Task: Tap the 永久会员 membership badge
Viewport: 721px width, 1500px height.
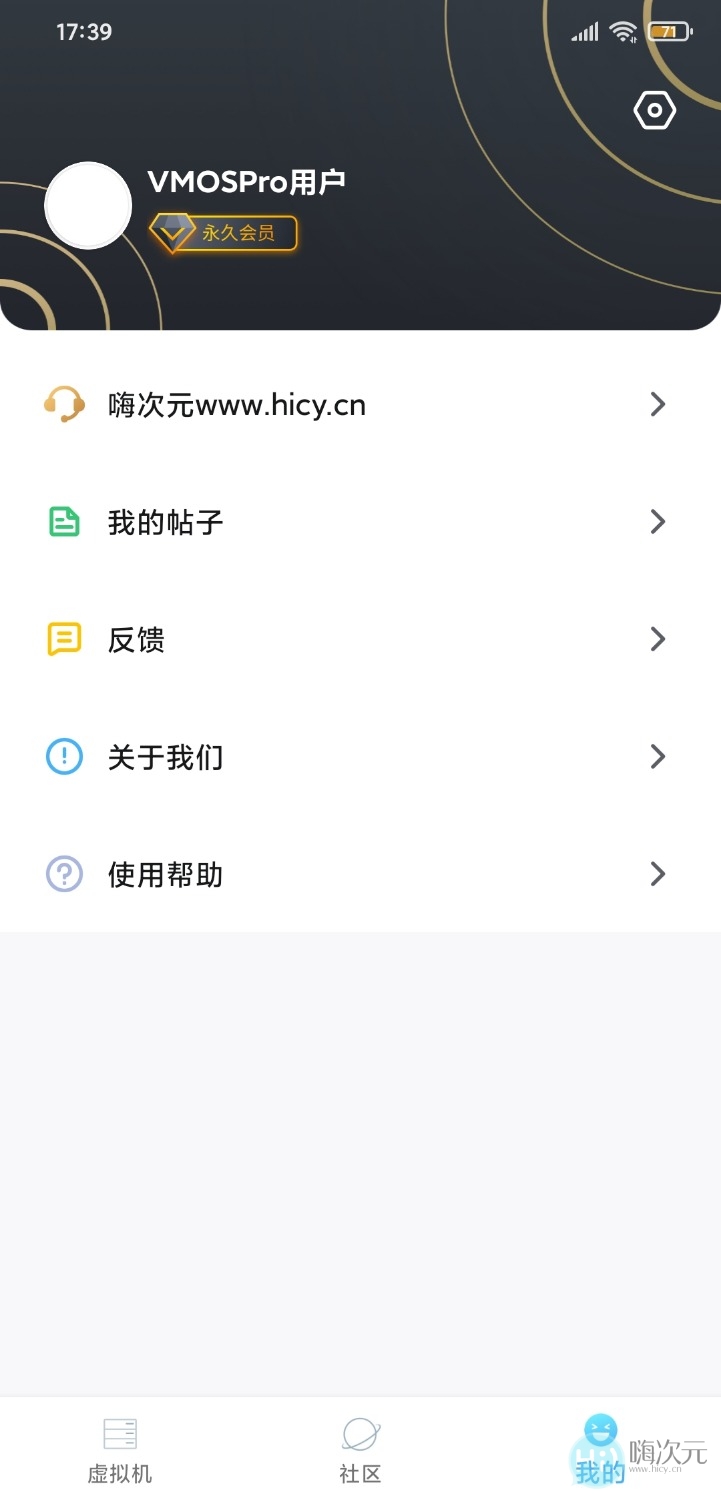Action: [x=223, y=231]
